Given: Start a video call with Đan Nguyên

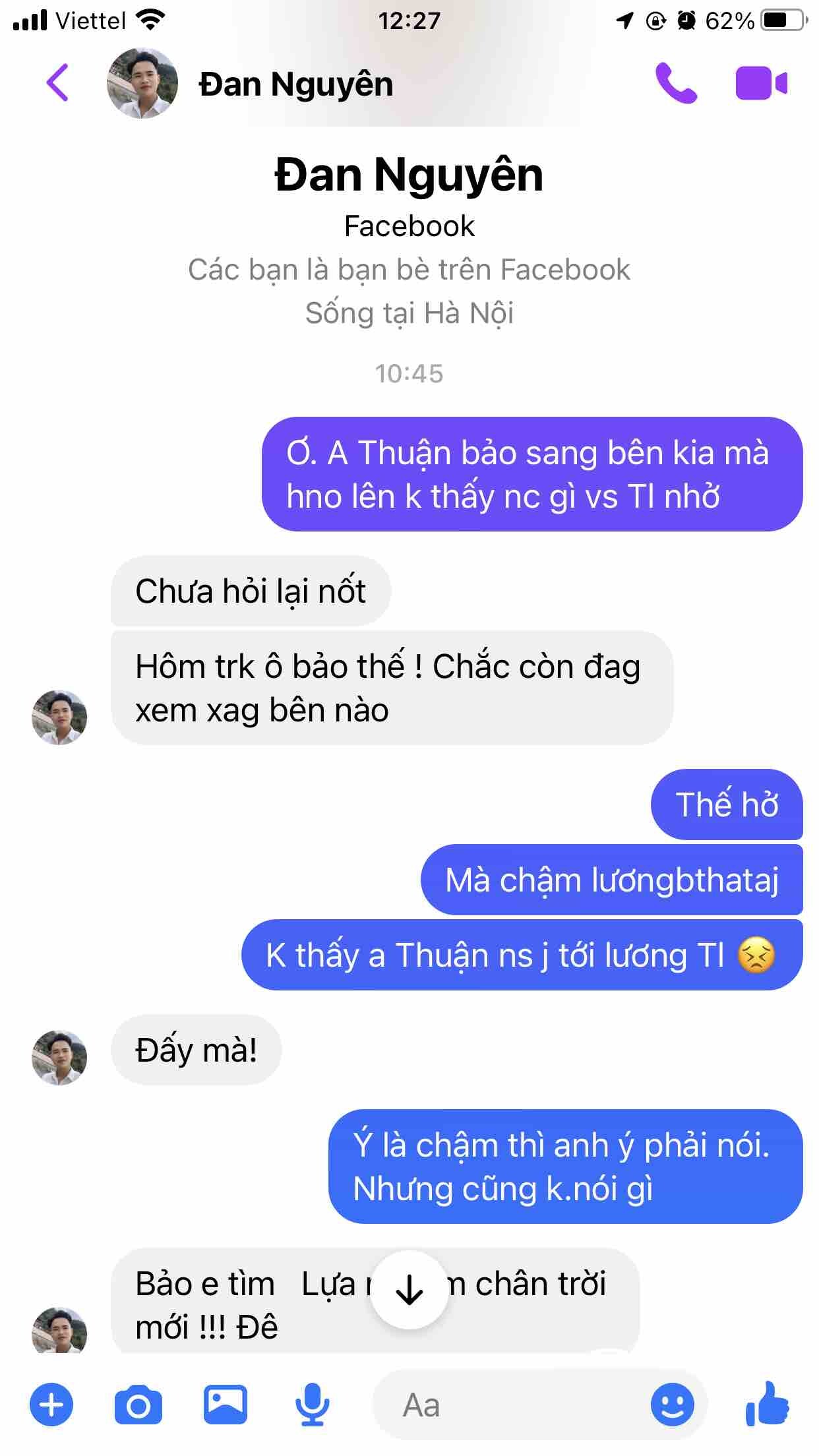Looking at the screenshot, I should (762, 84).
